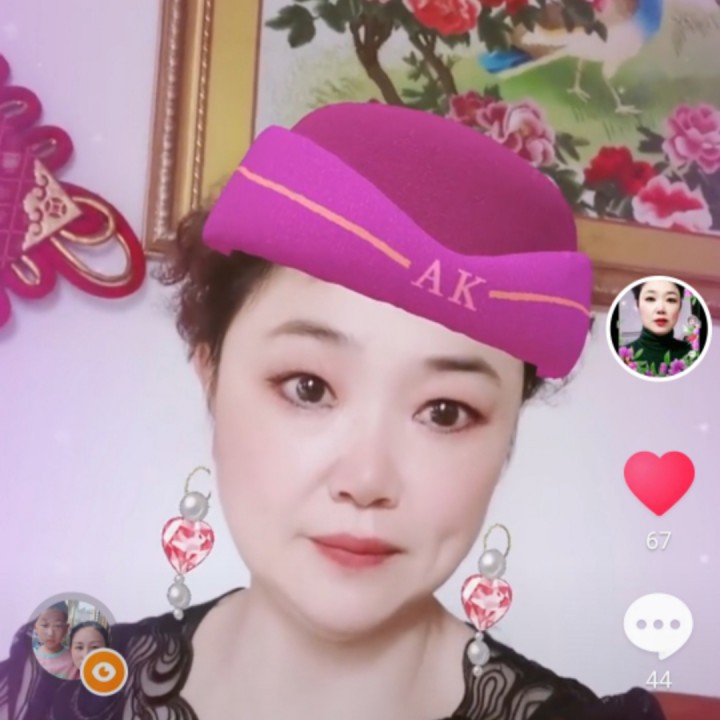Open the two-person avatar with orange badge
This screenshot has width=720, height=720.
[x=74, y=641]
